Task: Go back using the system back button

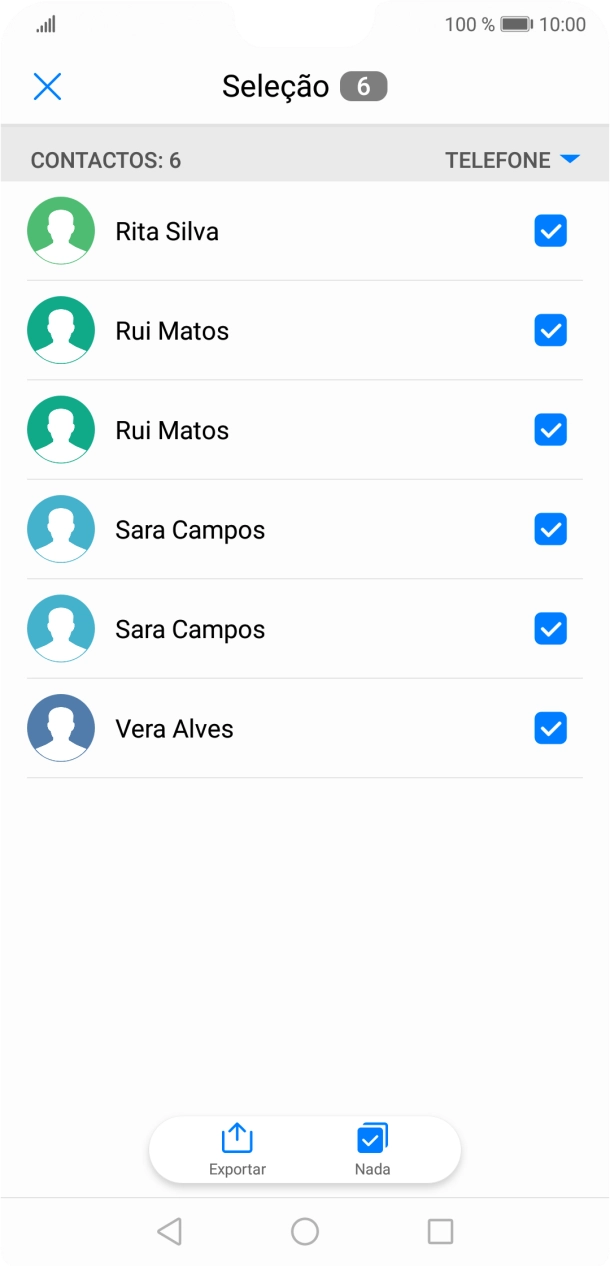Action: coord(170,1231)
